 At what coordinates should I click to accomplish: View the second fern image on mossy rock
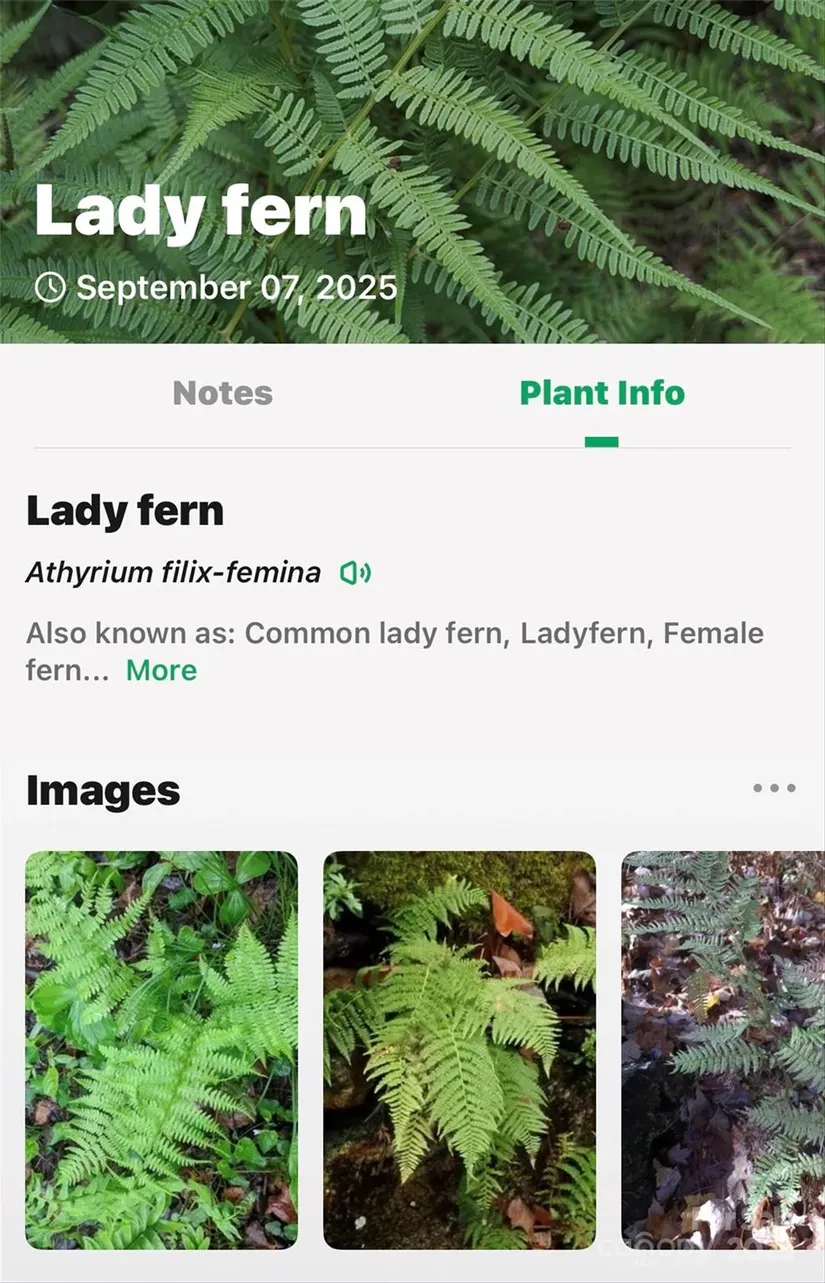(x=459, y=1049)
